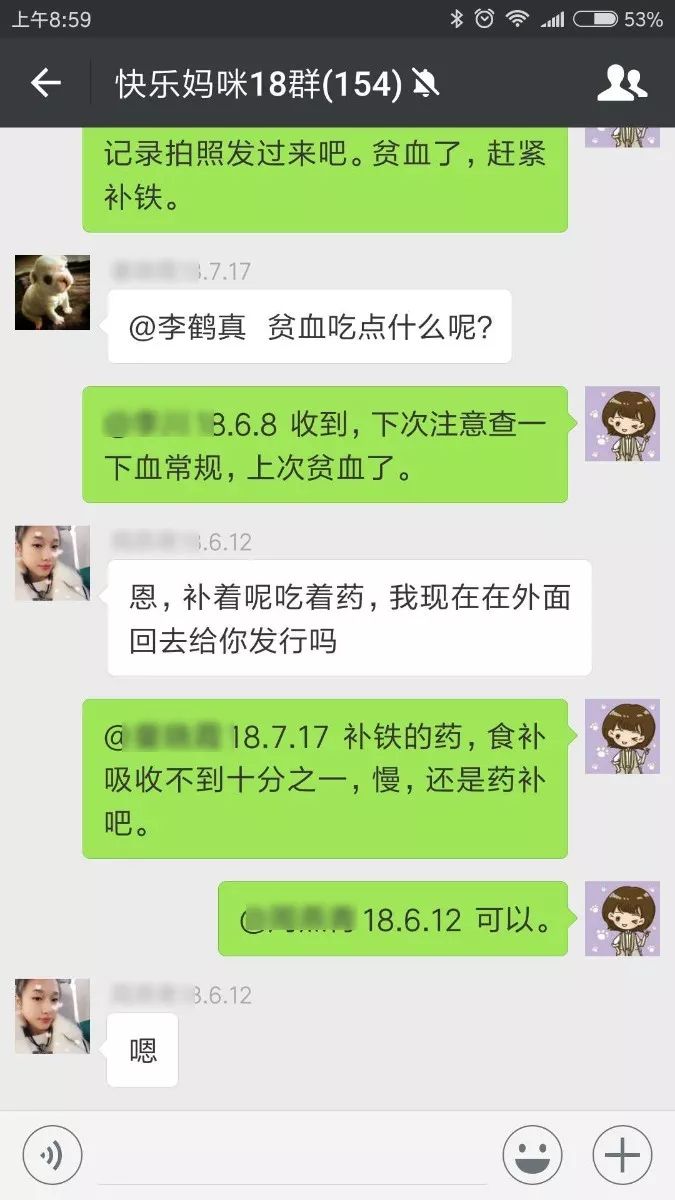Screen dimensions: 675x1200
Task: Open group members info icon
Action: coord(622,84)
